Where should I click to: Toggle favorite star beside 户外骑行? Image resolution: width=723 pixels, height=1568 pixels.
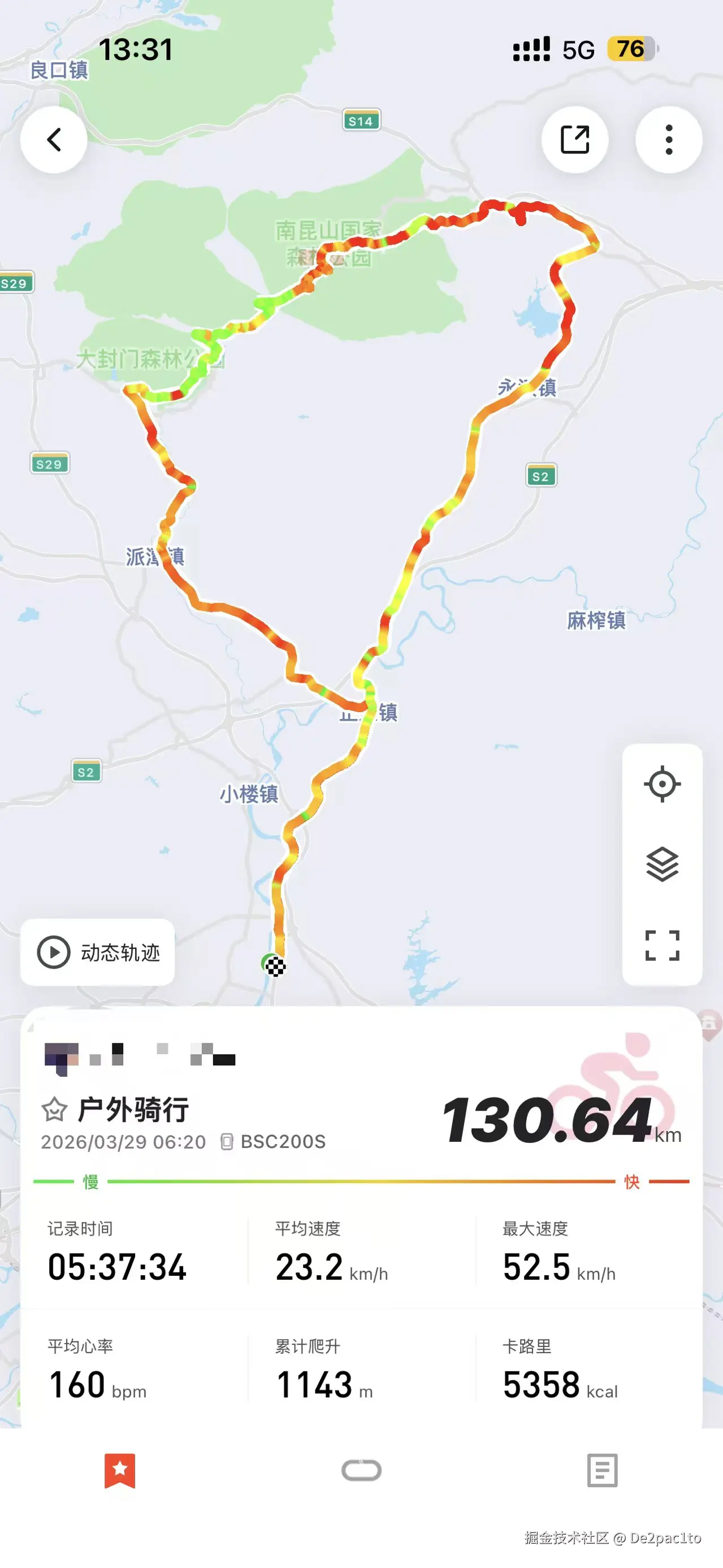click(x=55, y=1109)
